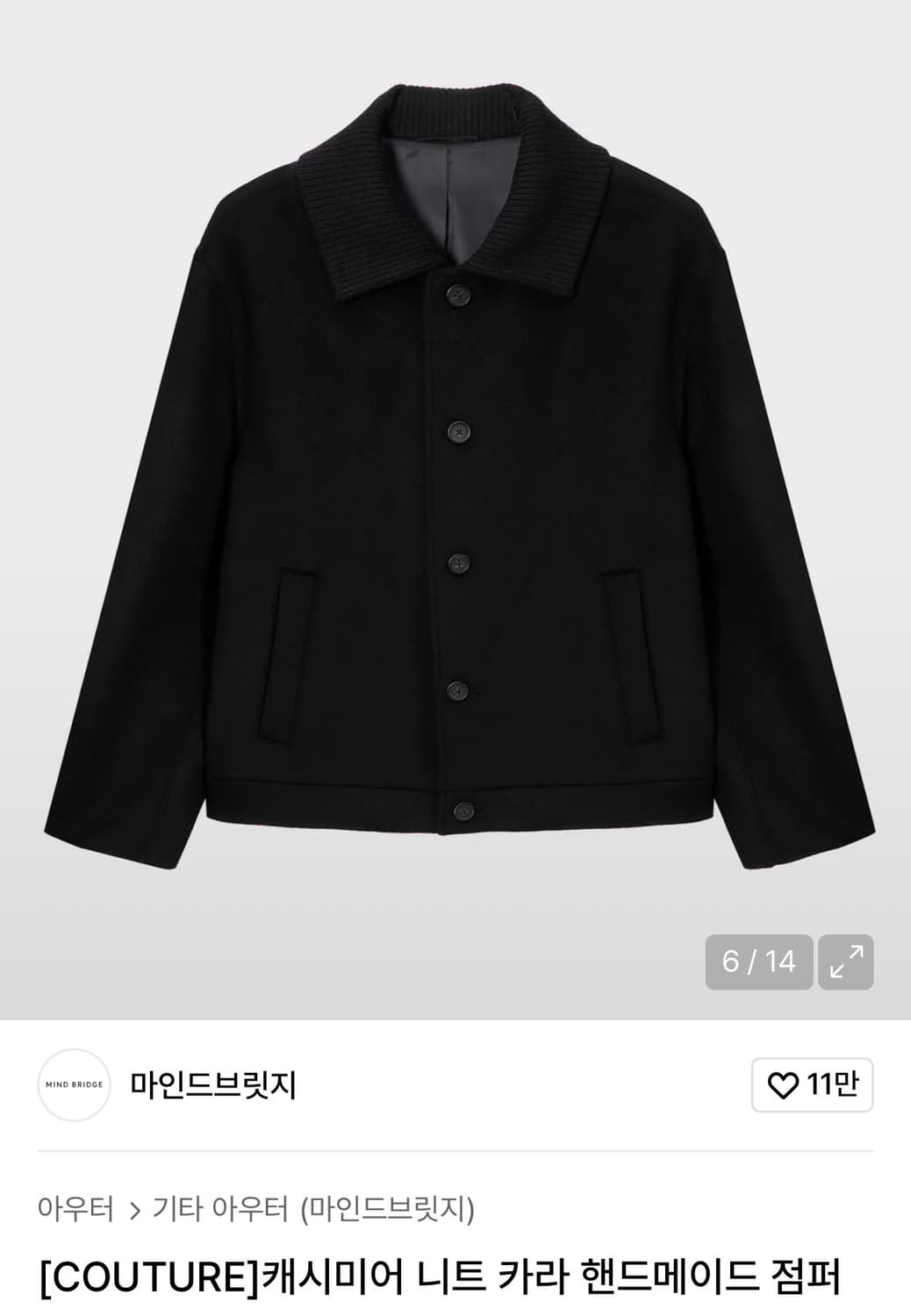Click the brand logo to visit MIND BRIDGE
The image size is (911, 1316).
coord(75,1086)
